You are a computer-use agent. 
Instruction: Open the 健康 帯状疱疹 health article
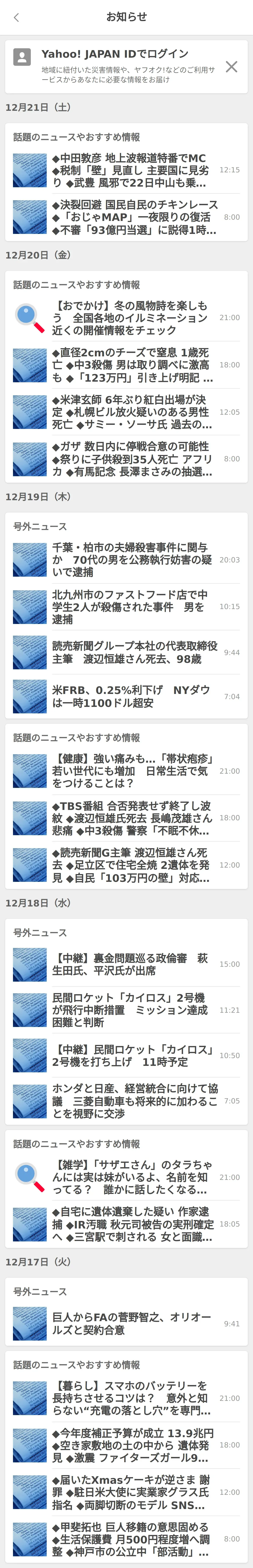click(x=131, y=771)
